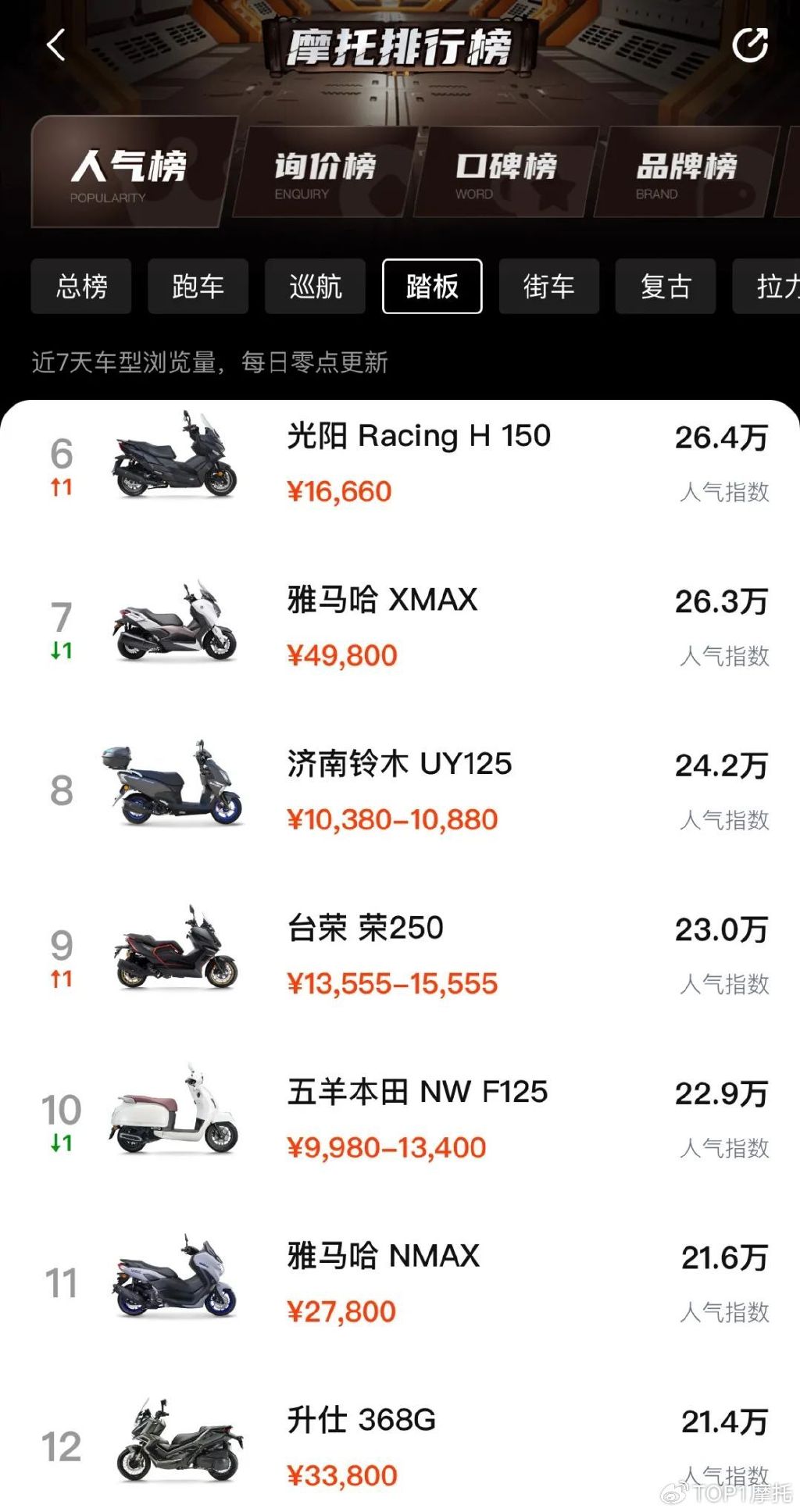Filter by 总榜 overall chip
Screen dimensions: 800x1512
pyautogui.click(x=81, y=286)
